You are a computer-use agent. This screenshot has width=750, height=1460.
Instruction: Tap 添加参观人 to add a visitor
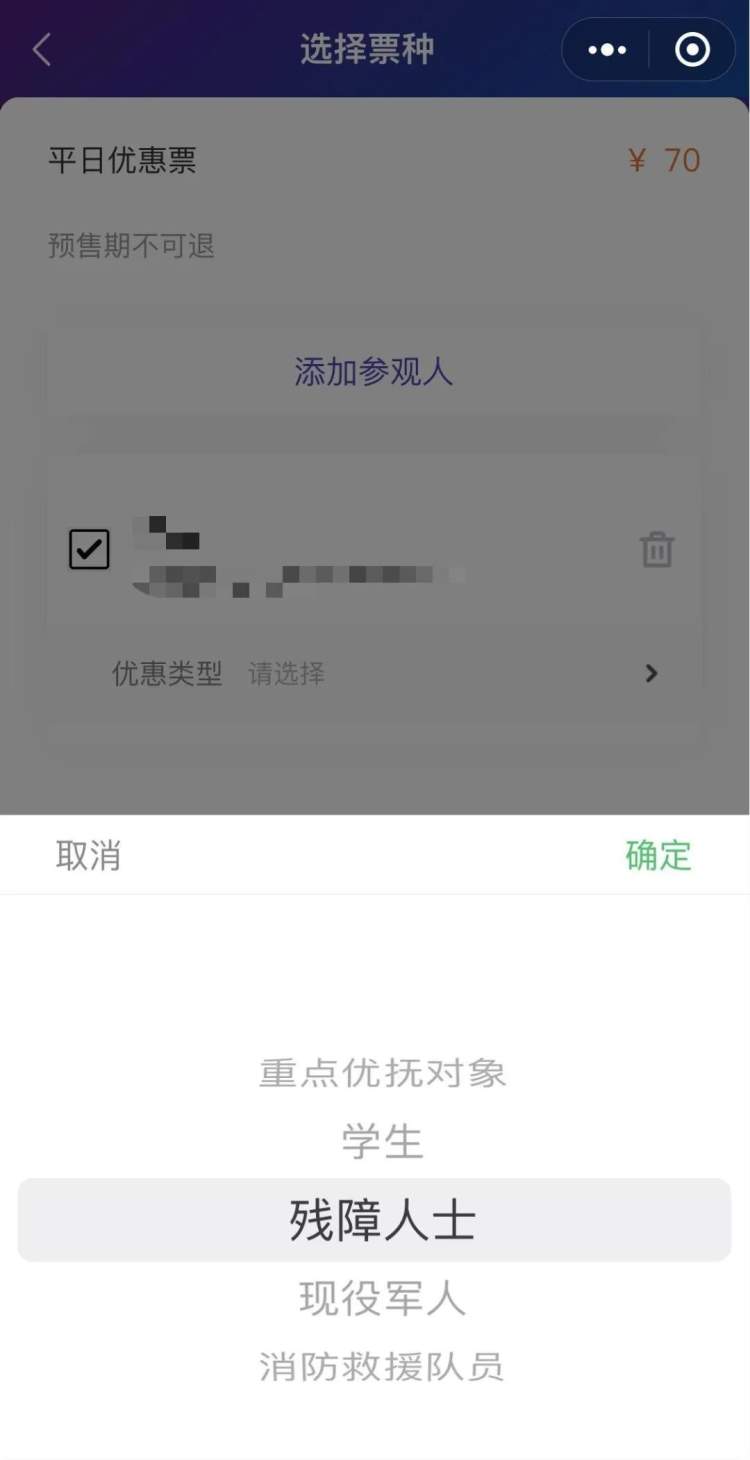pos(373,372)
